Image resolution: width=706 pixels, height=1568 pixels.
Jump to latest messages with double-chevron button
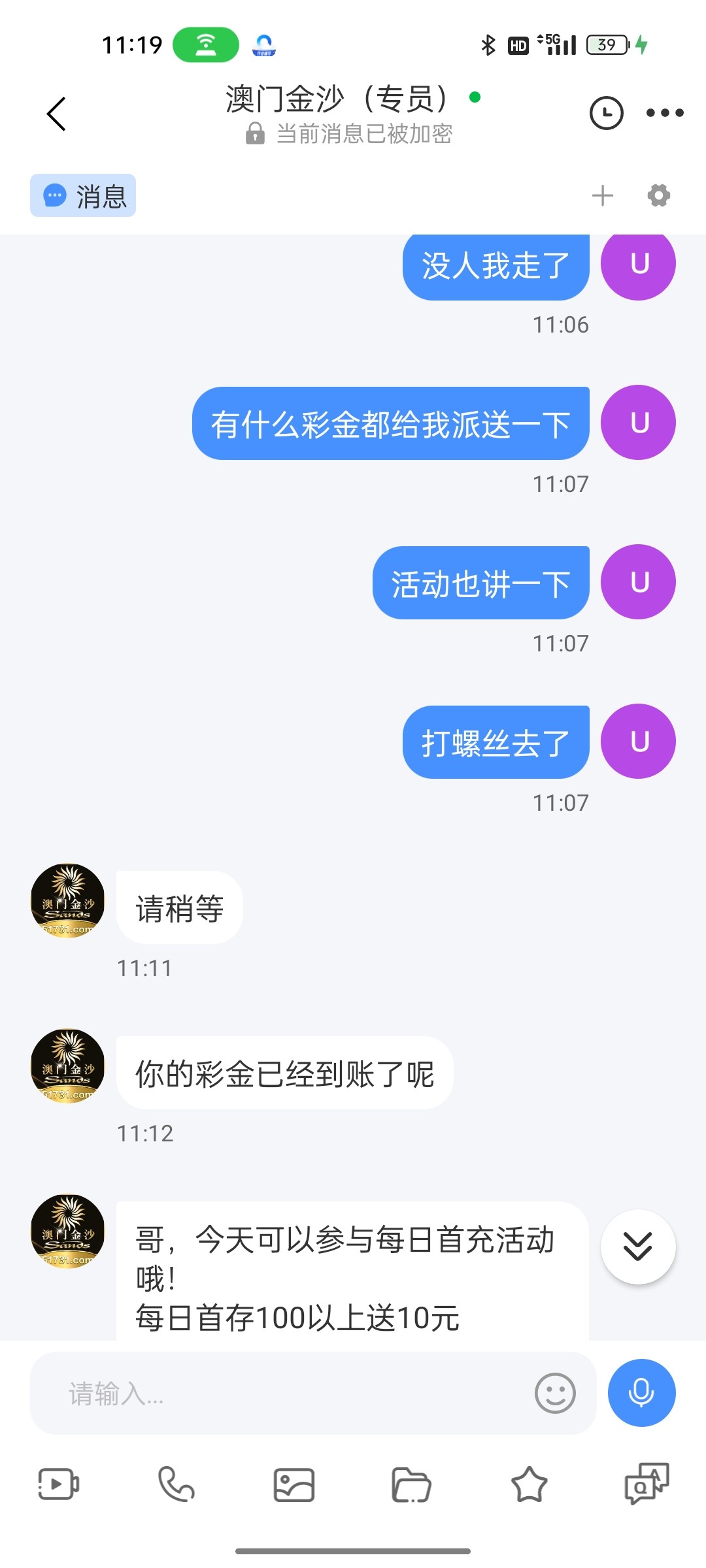coord(638,1247)
